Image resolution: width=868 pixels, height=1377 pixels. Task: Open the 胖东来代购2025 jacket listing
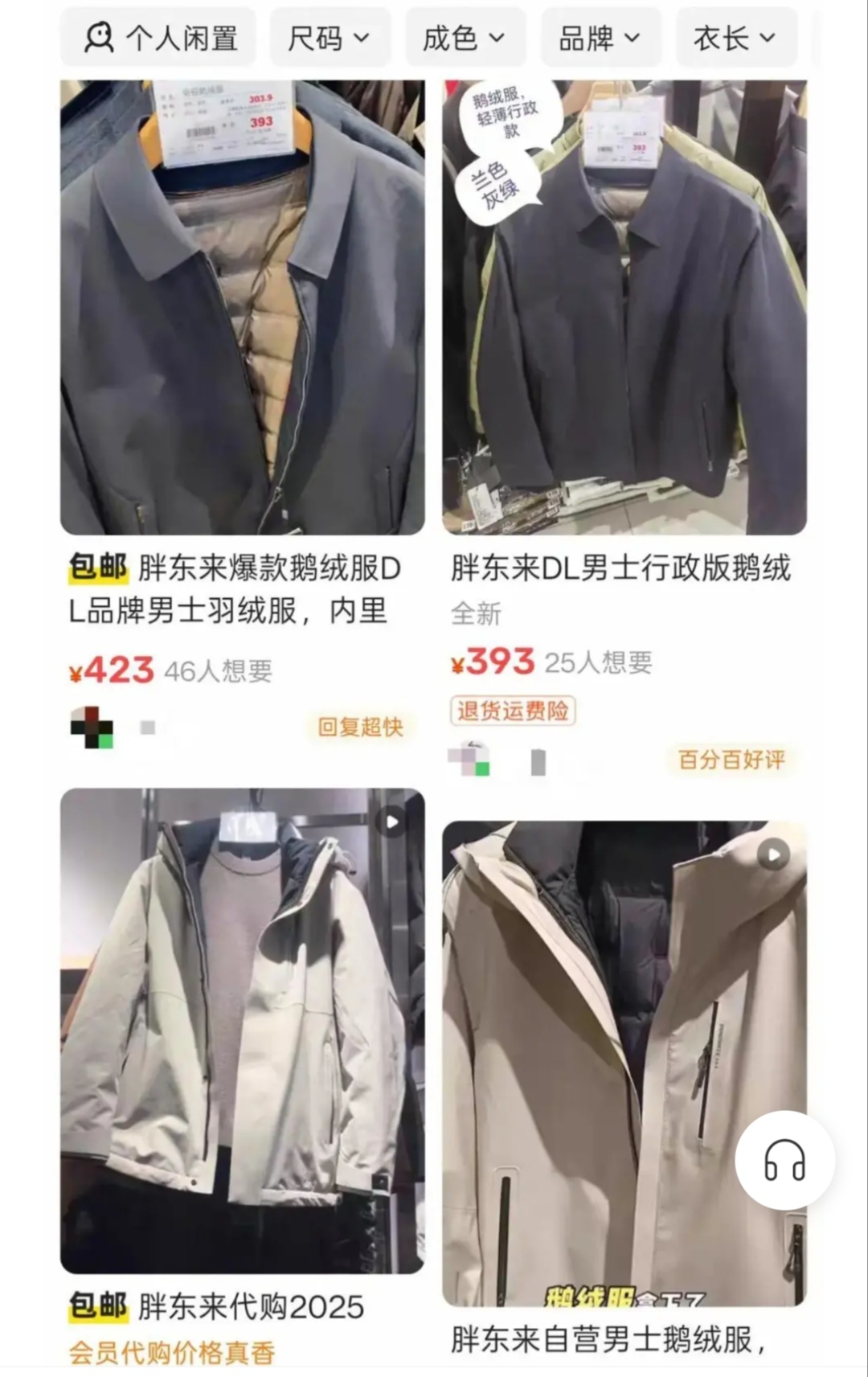coord(242,1029)
